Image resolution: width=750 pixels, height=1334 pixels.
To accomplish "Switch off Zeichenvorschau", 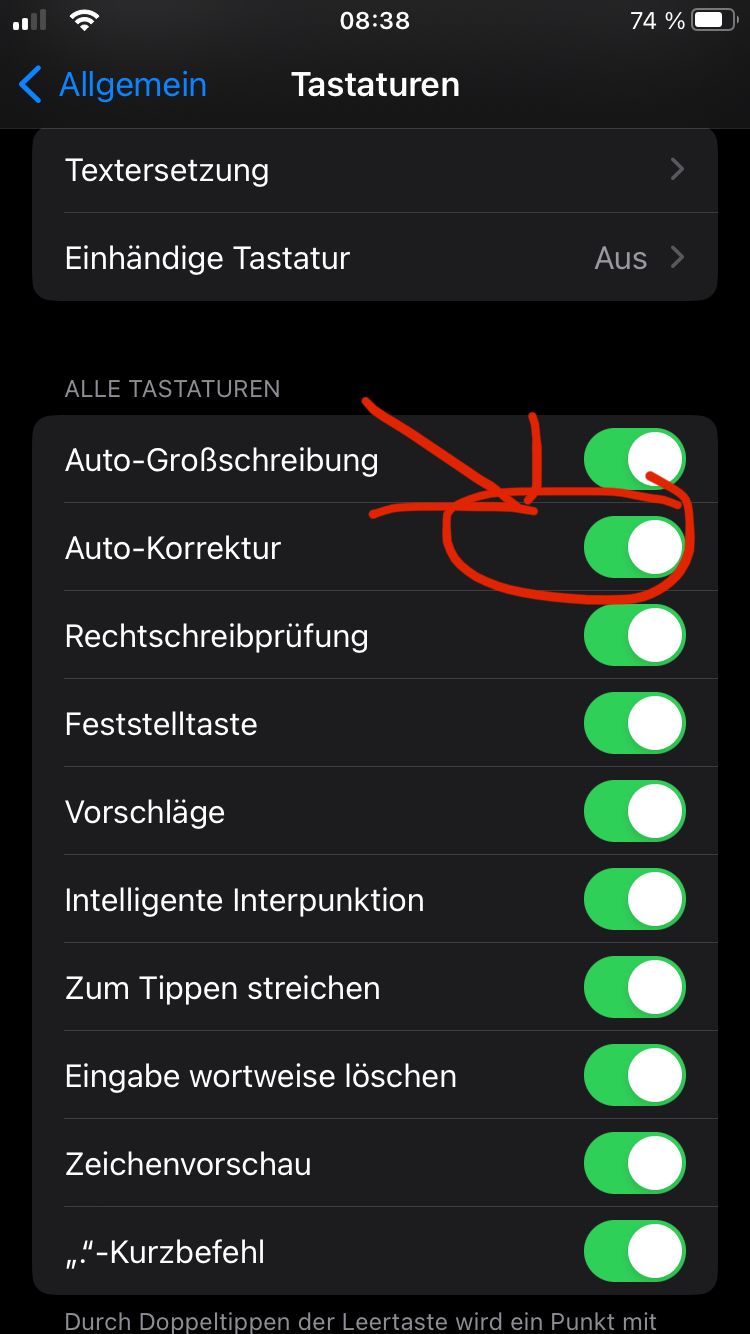I will [x=634, y=1164].
